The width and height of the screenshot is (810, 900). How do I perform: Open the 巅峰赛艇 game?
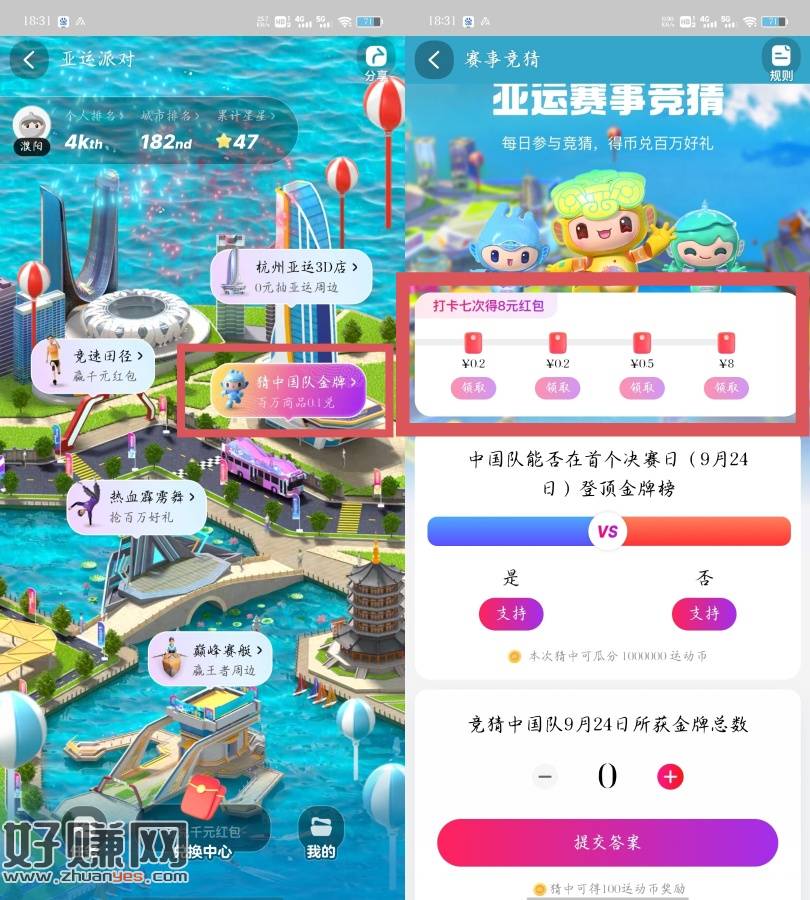[x=210, y=659]
